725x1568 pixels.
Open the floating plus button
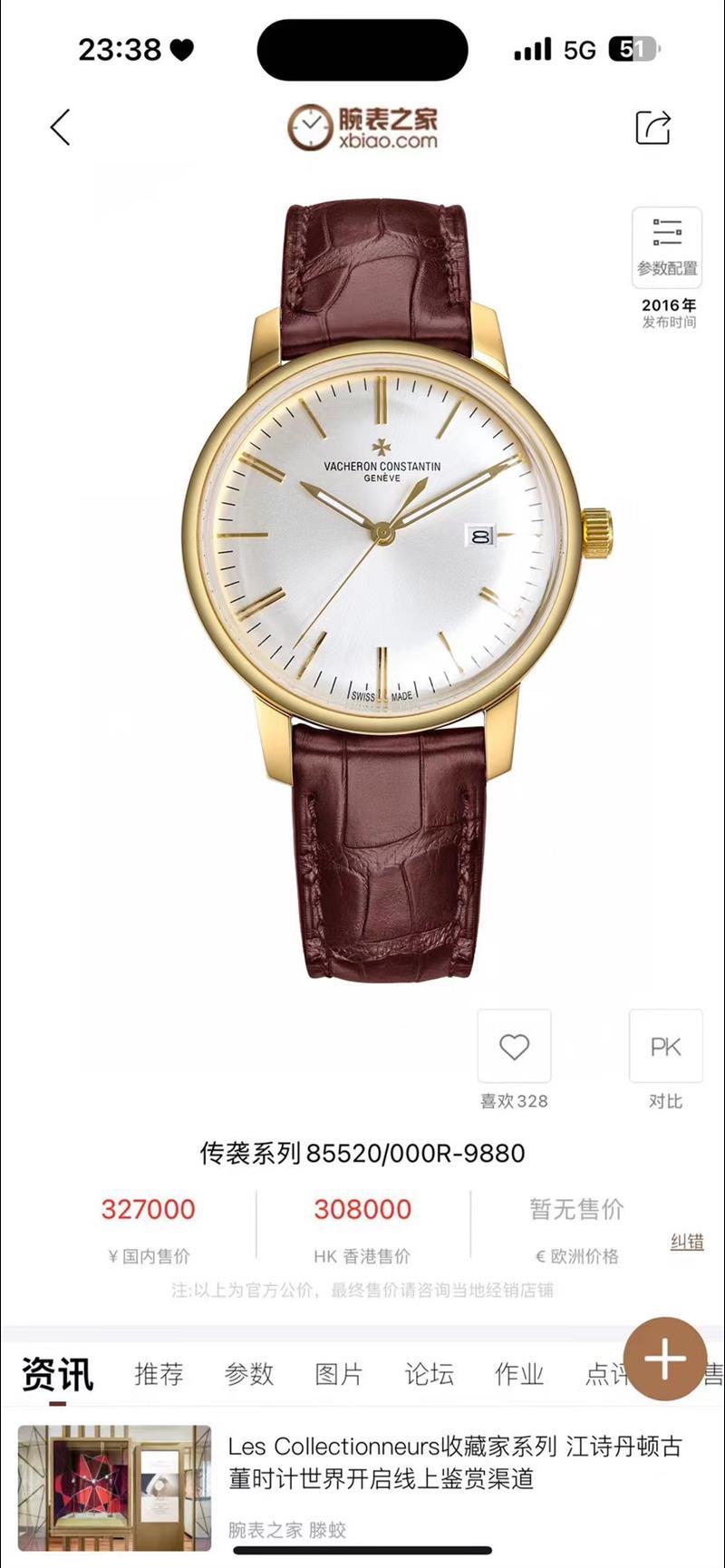click(665, 1359)
